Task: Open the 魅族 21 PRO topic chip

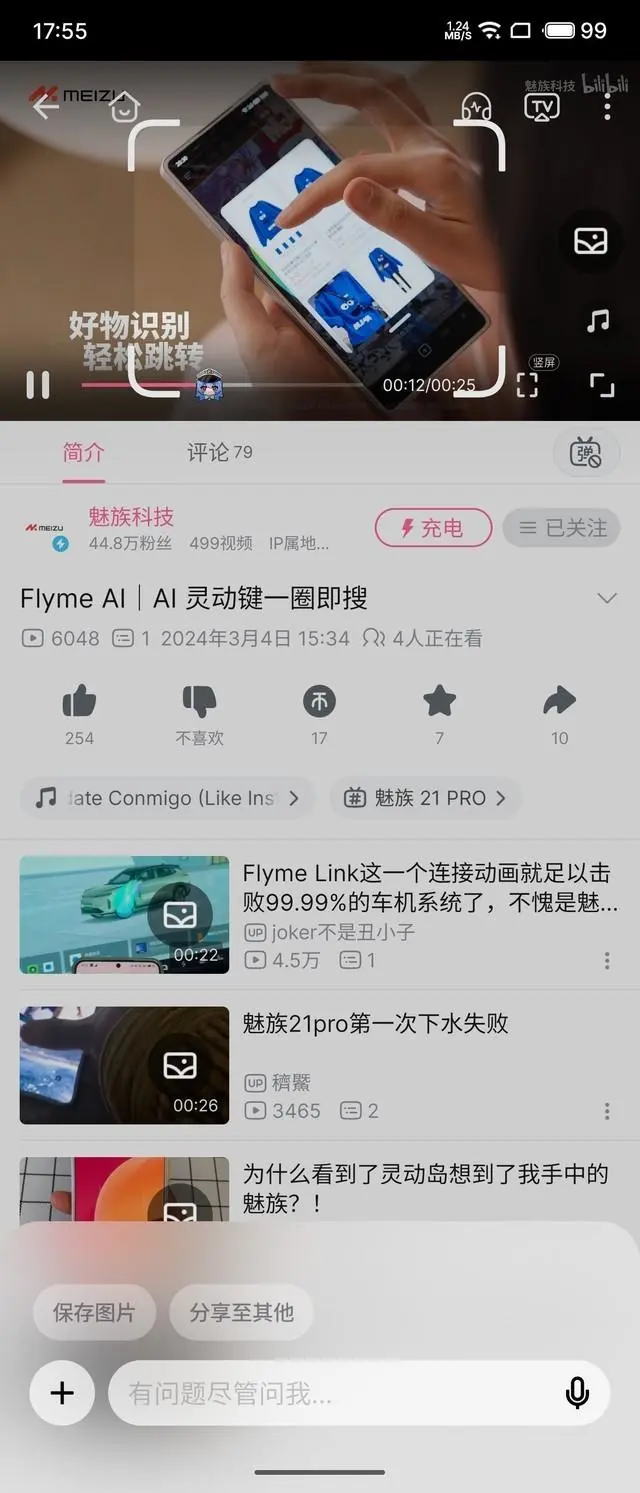Action: click(426, 798)
